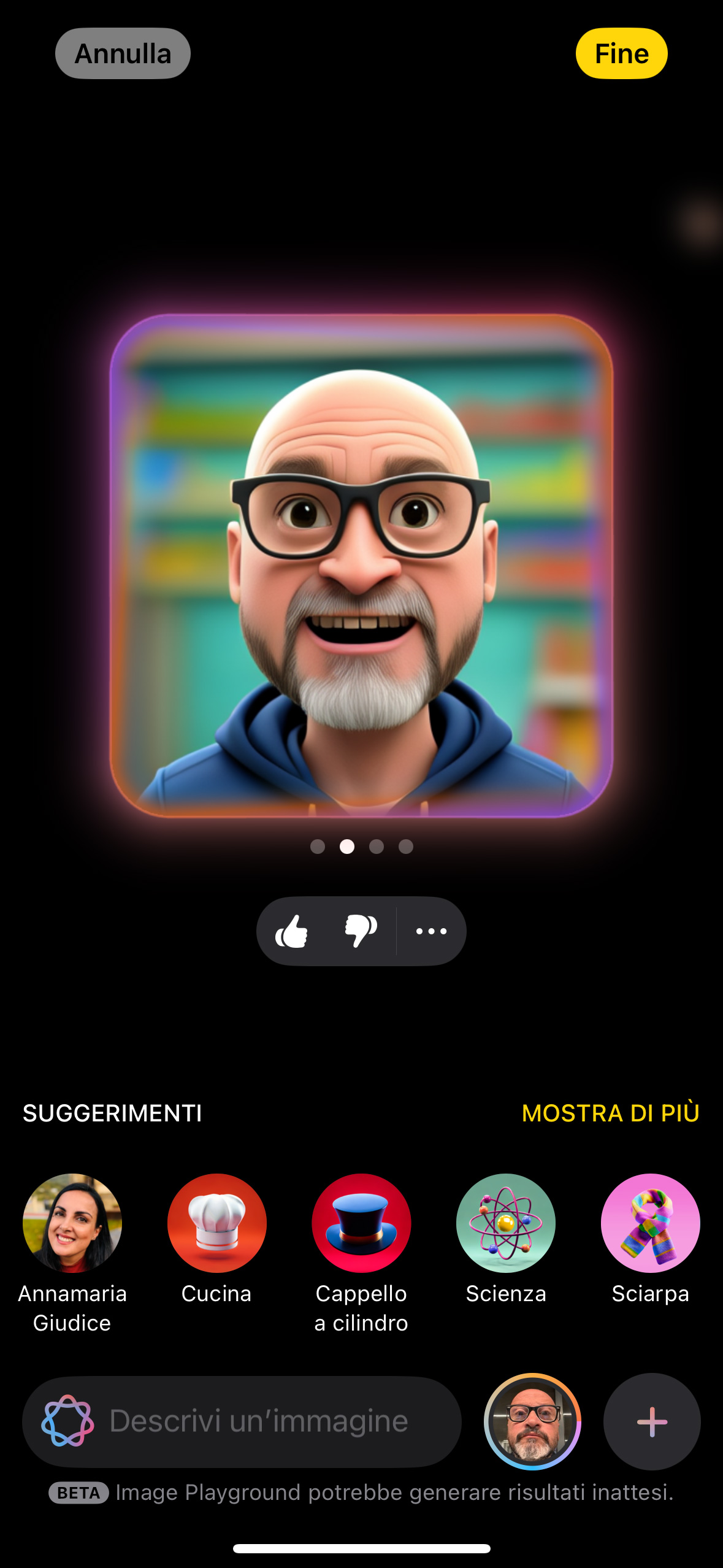Tap the plus button to add content
Screen dimensions: 723x1568
point(652,1421)
